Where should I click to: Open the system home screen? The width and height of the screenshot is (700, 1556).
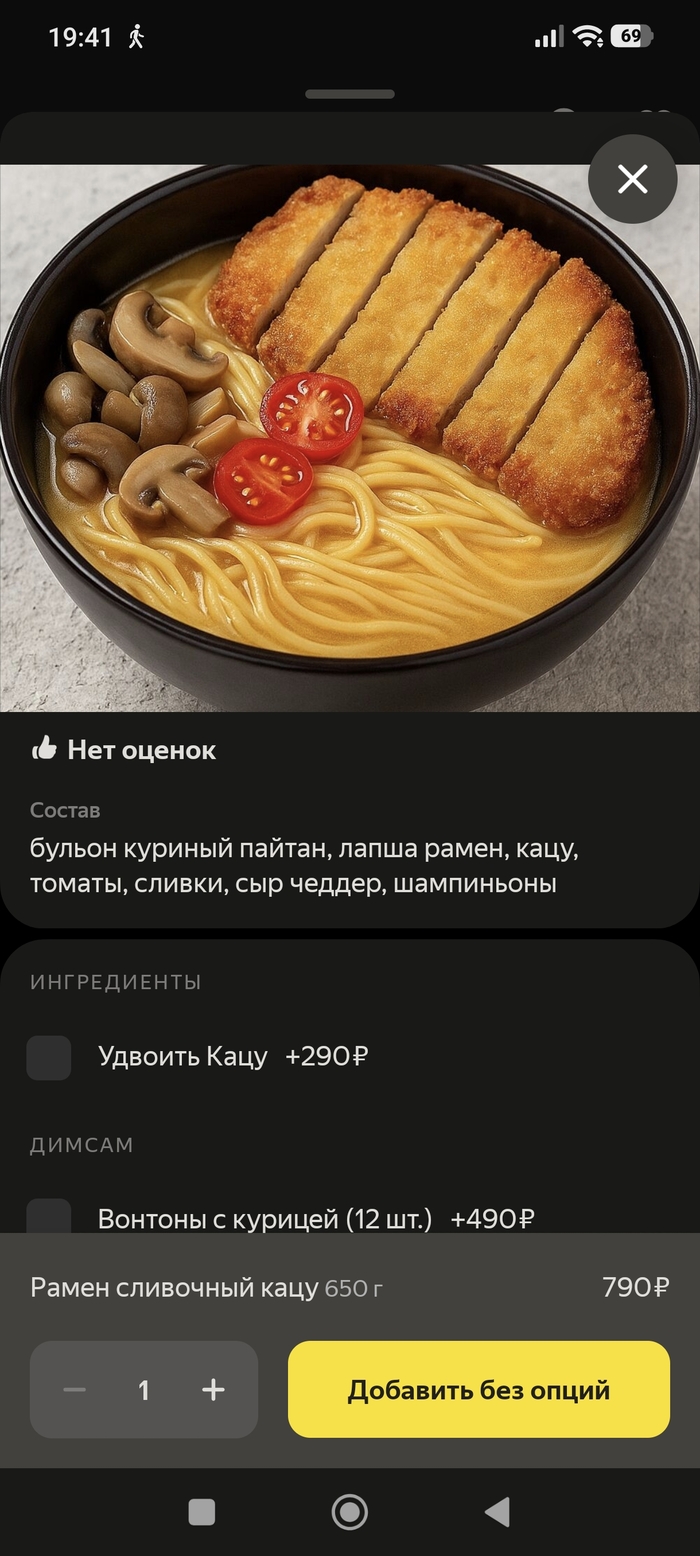pos(349,1511)
